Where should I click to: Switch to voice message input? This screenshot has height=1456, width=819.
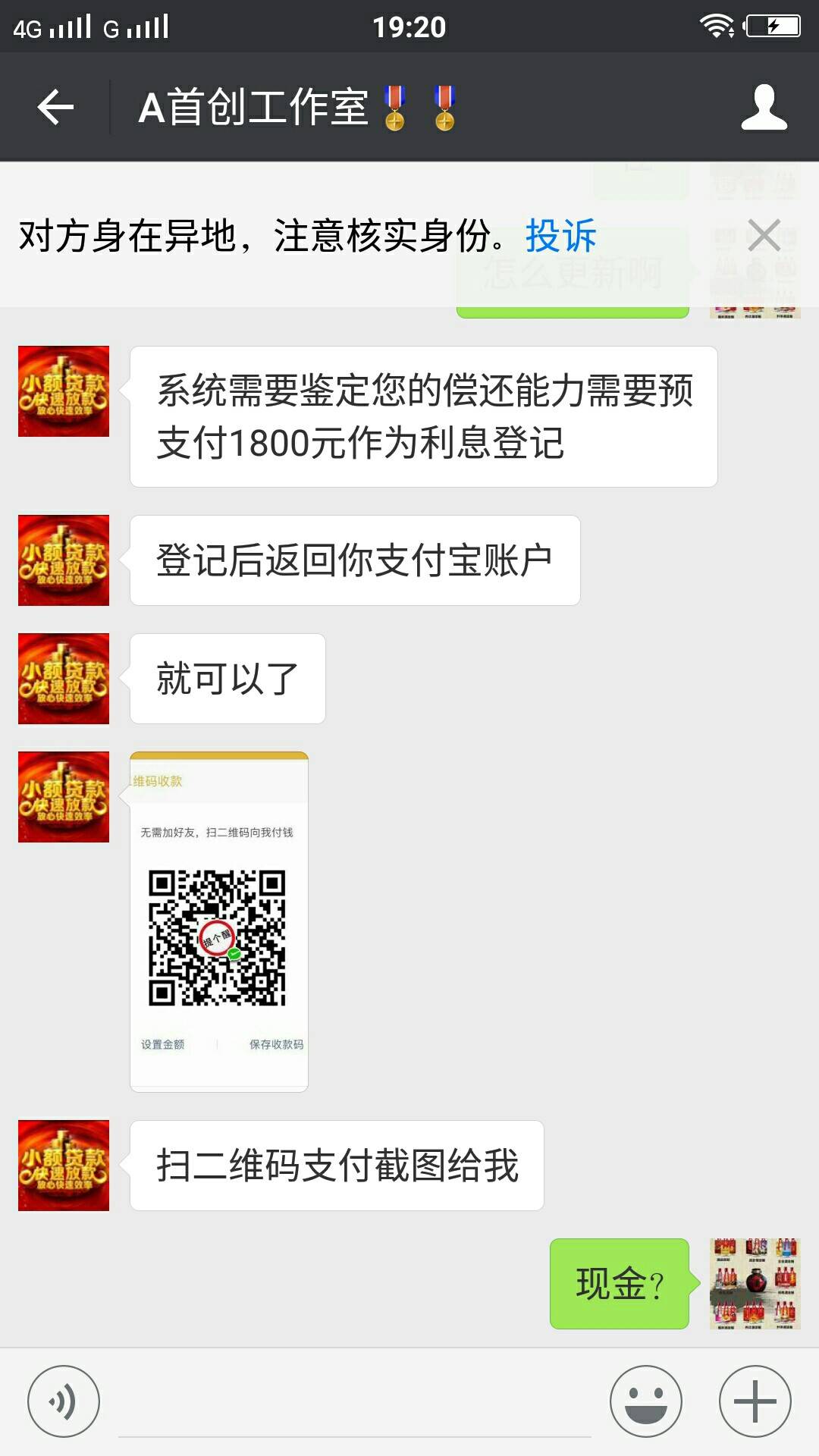coord(64,1401)
